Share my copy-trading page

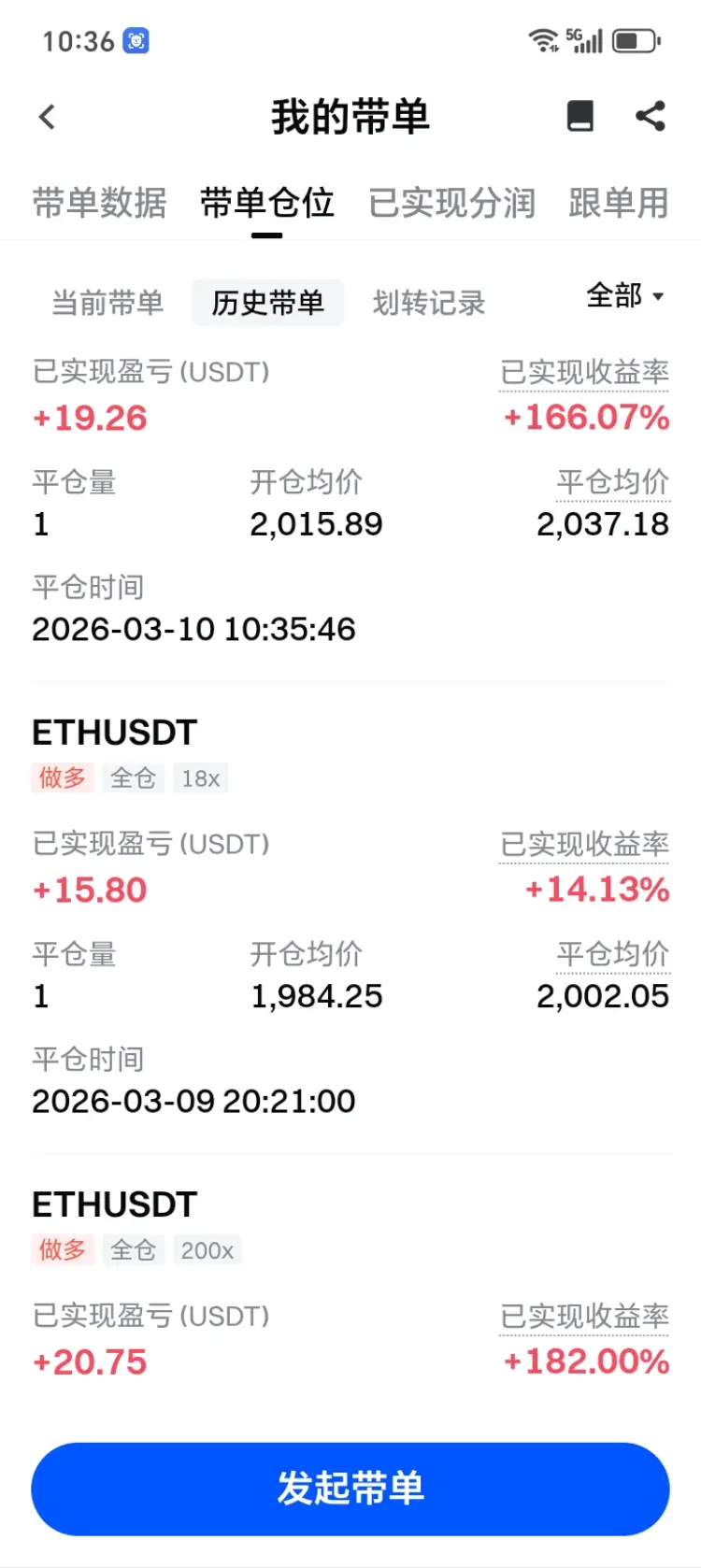[x=651, y=117]
